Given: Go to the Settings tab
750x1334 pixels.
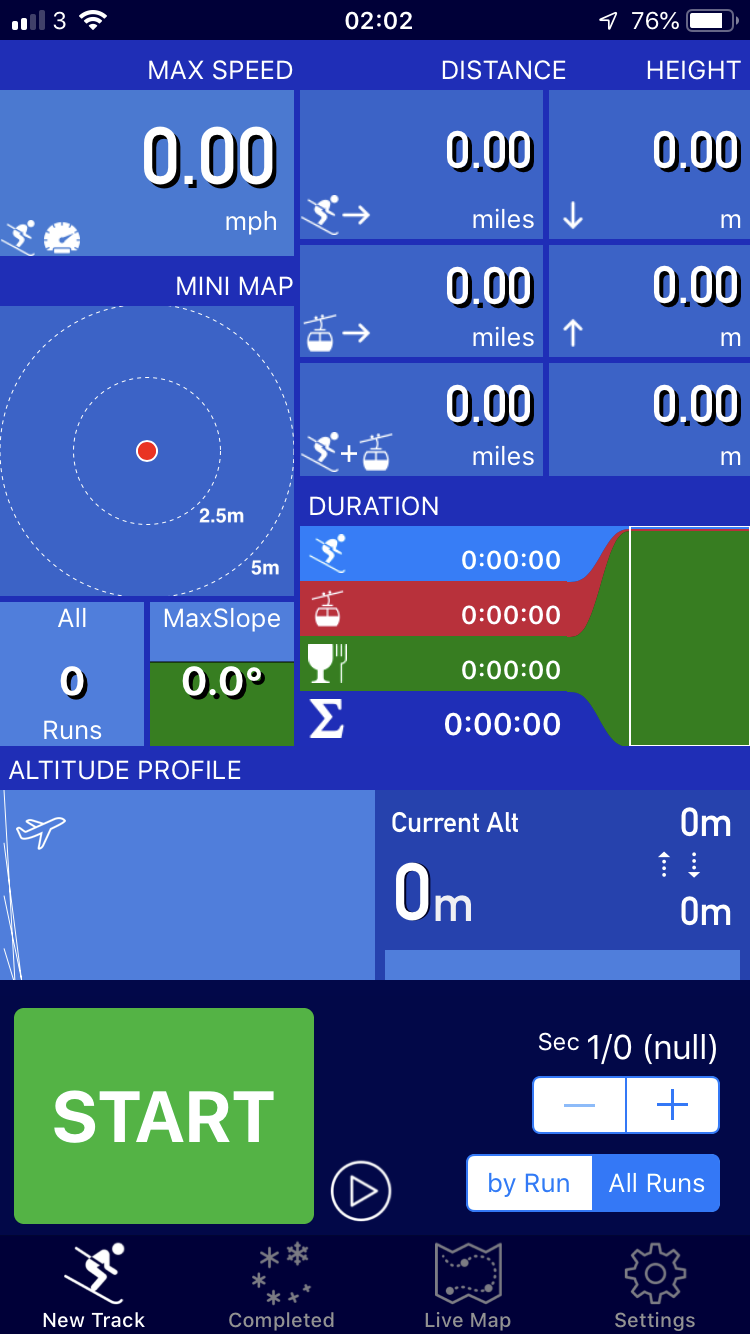Looking at the screenshot, I should [655, 1285].
